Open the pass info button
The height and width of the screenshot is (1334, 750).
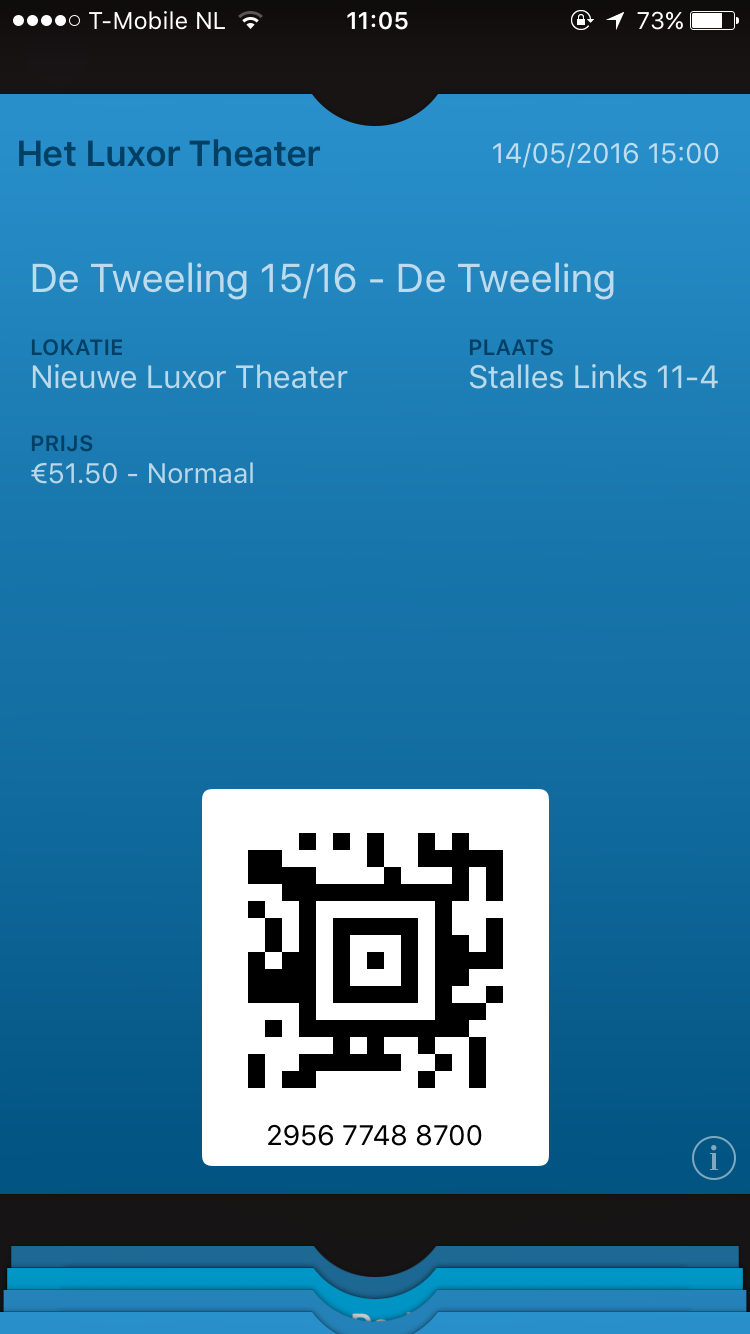(x=714, y=1158)
